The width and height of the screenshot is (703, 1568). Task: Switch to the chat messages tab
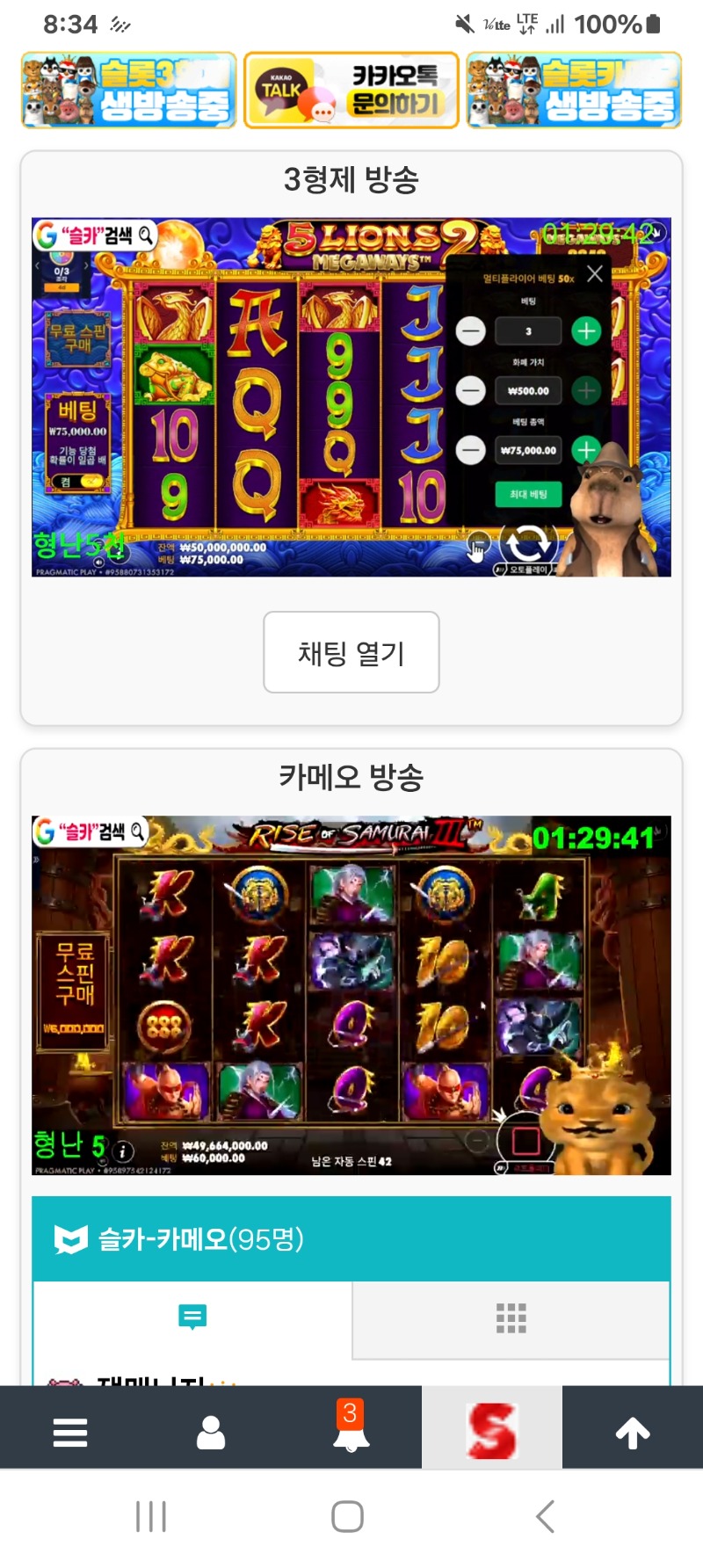tap(192, 1318)
